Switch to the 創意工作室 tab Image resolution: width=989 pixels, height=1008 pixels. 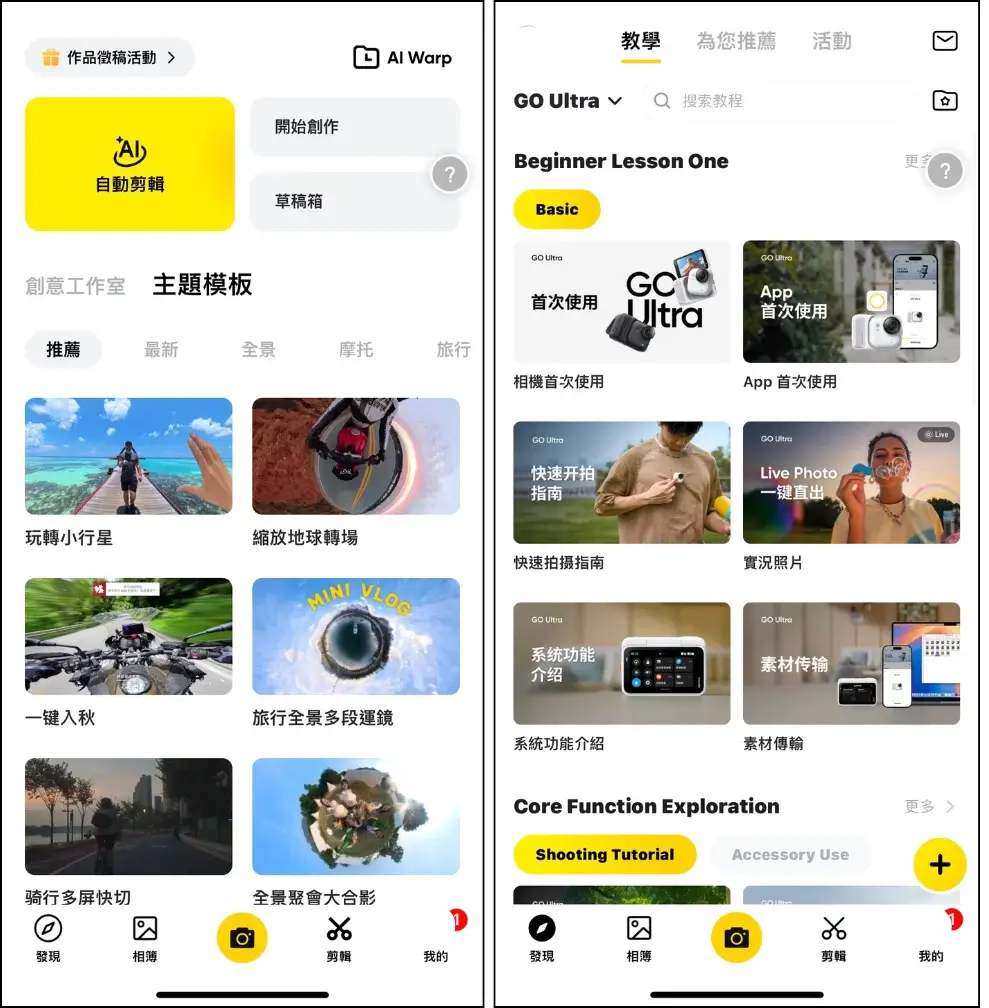(75, 286)
